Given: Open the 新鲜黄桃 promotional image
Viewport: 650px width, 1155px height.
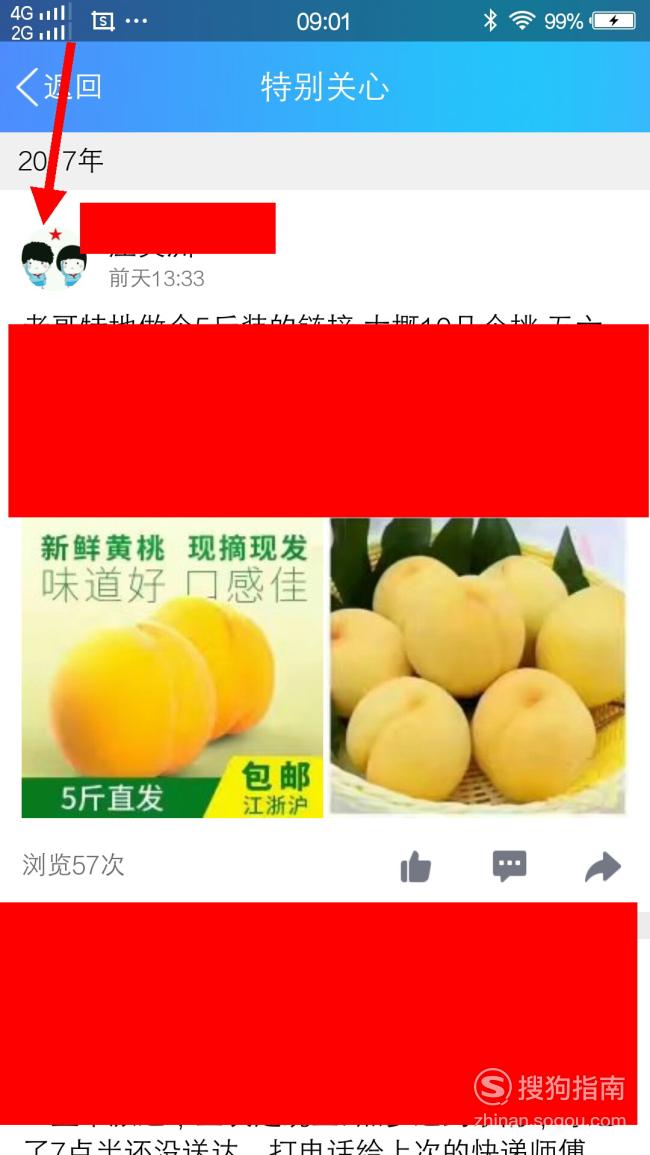Looking at the screenshot, I should tap(172, 668).
